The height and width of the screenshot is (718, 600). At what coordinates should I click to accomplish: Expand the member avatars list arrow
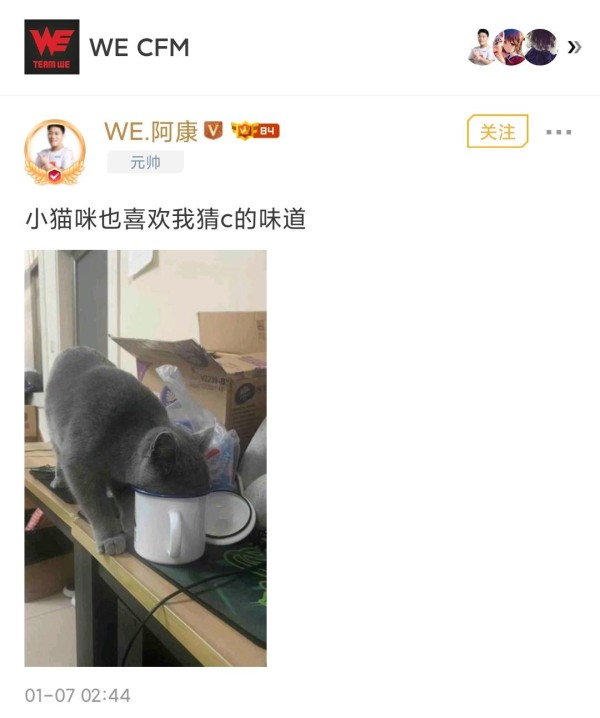[574, 47]
